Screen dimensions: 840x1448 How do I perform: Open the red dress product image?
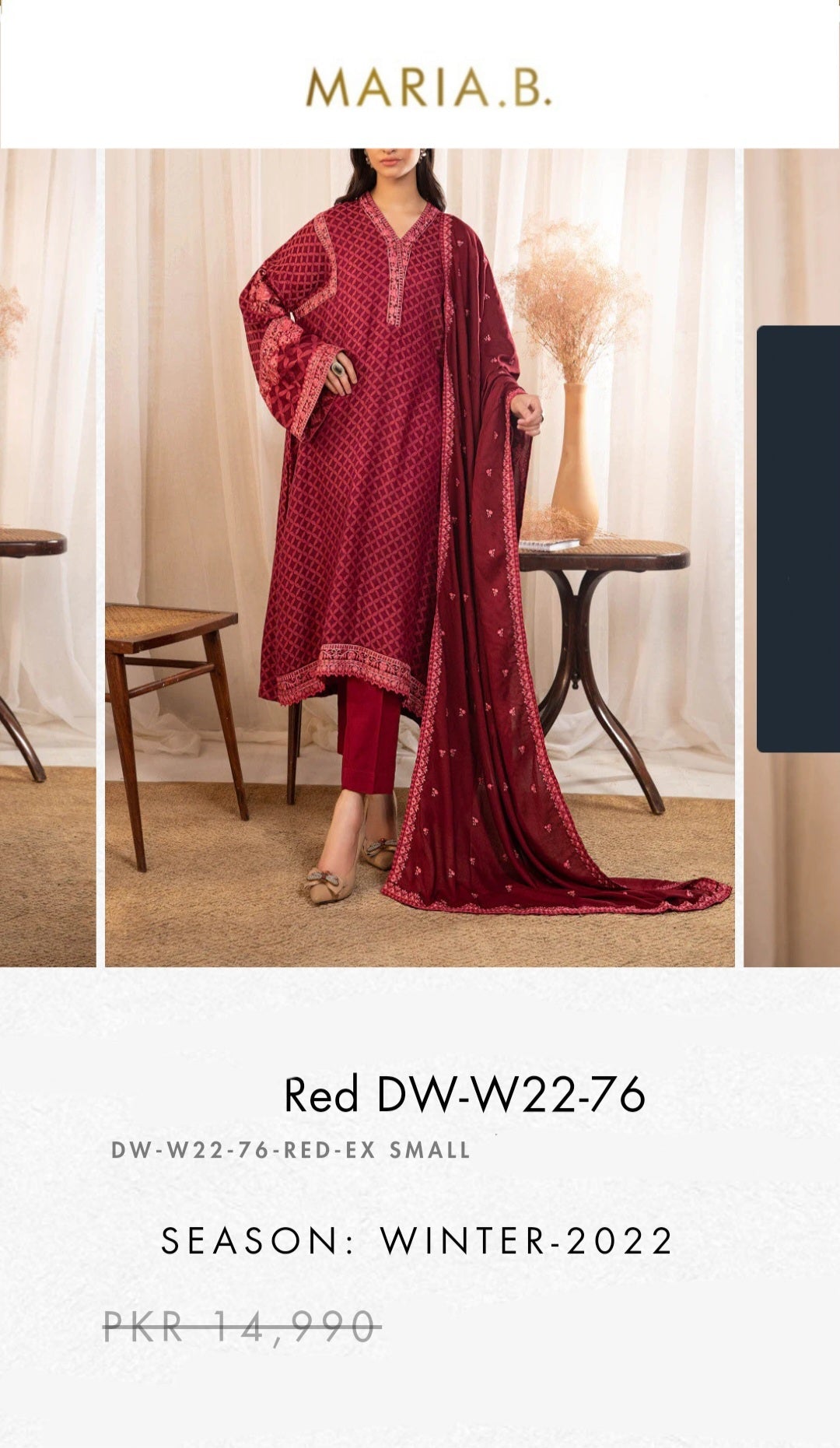click(x=420, y=557)
